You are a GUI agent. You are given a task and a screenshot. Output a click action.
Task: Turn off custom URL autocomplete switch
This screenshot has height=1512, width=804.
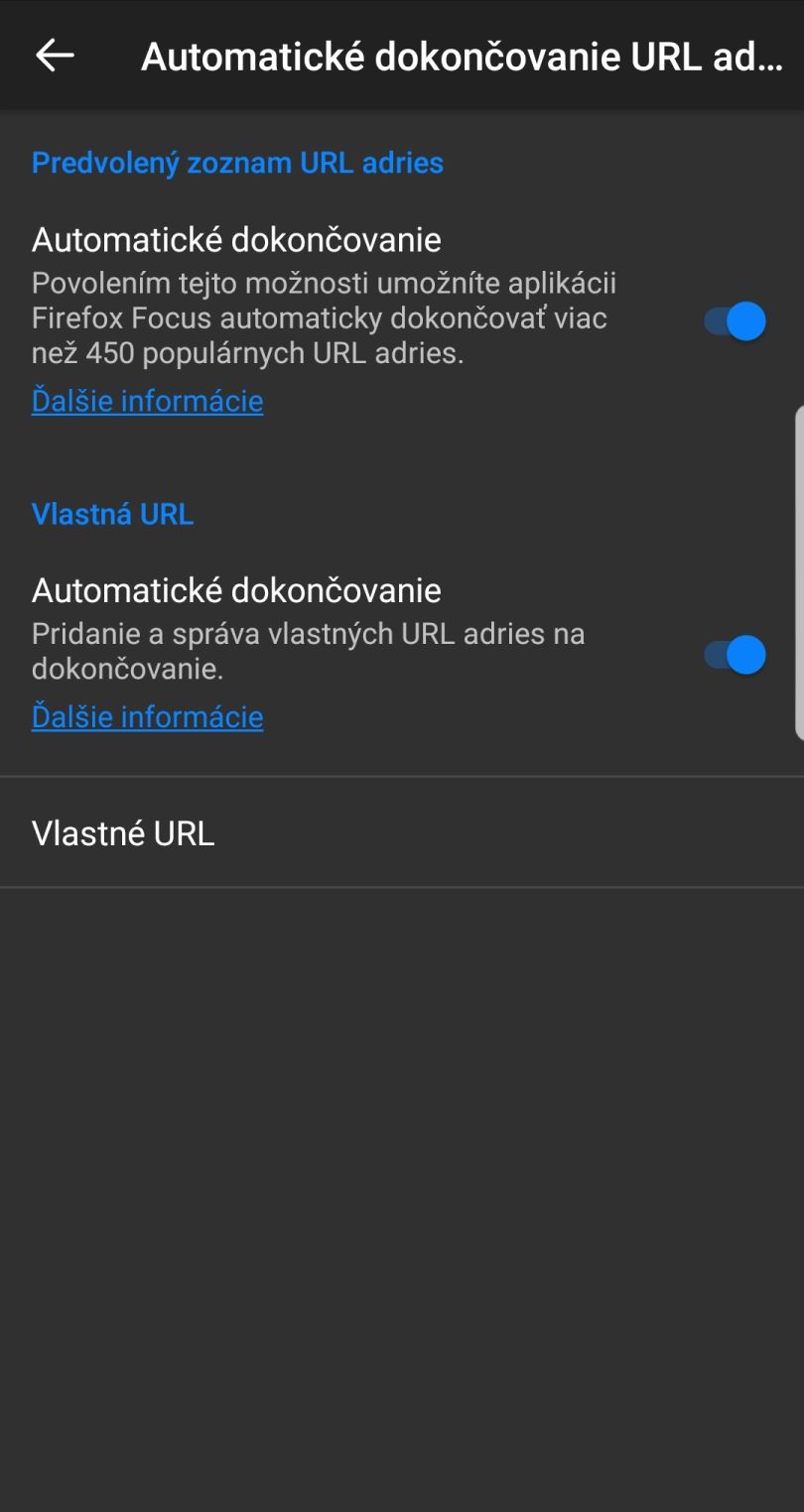[x=736, y=655]
